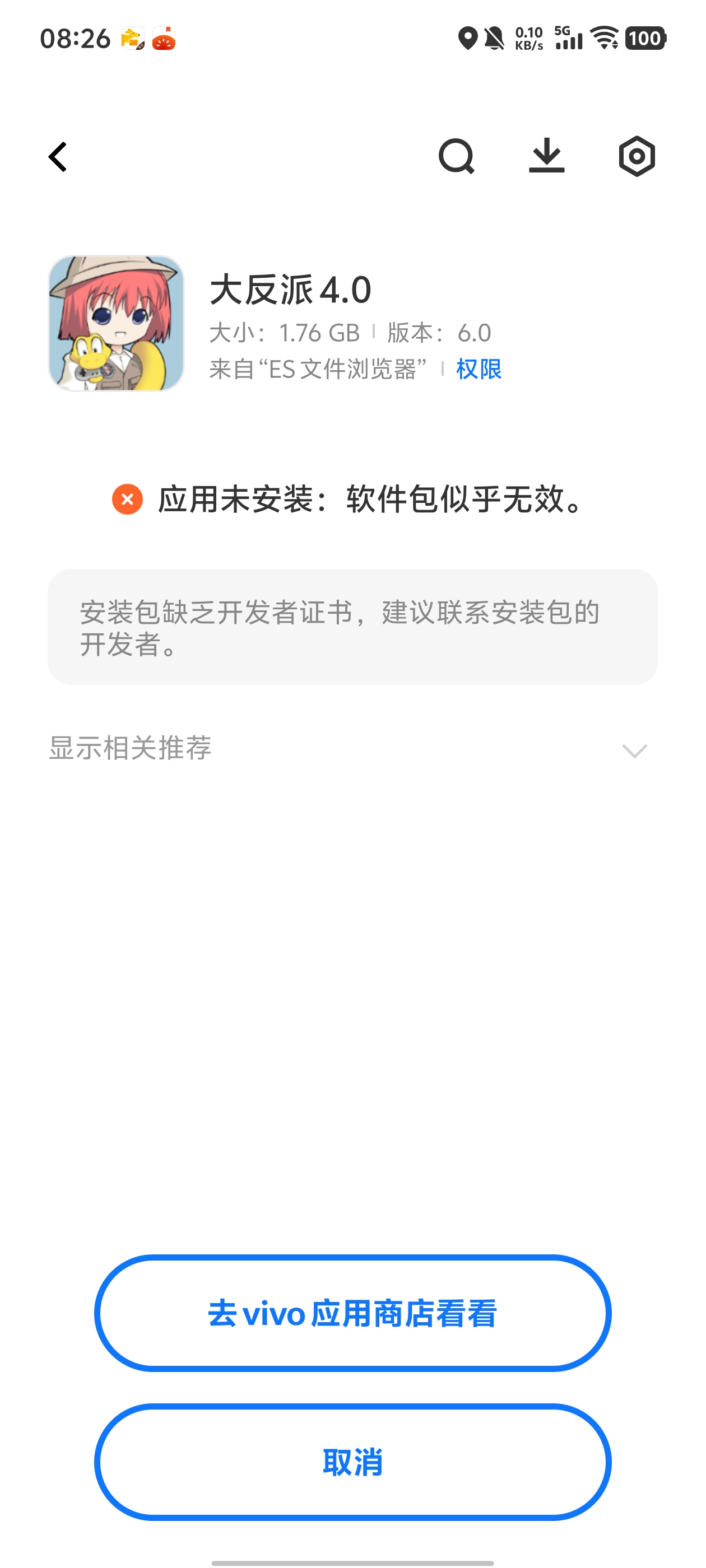Open the downloads icon

[546, 156]
